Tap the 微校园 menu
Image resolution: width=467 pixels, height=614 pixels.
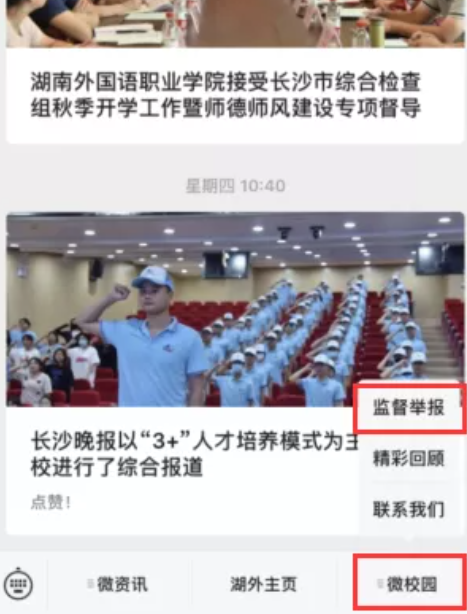point(409,585)
